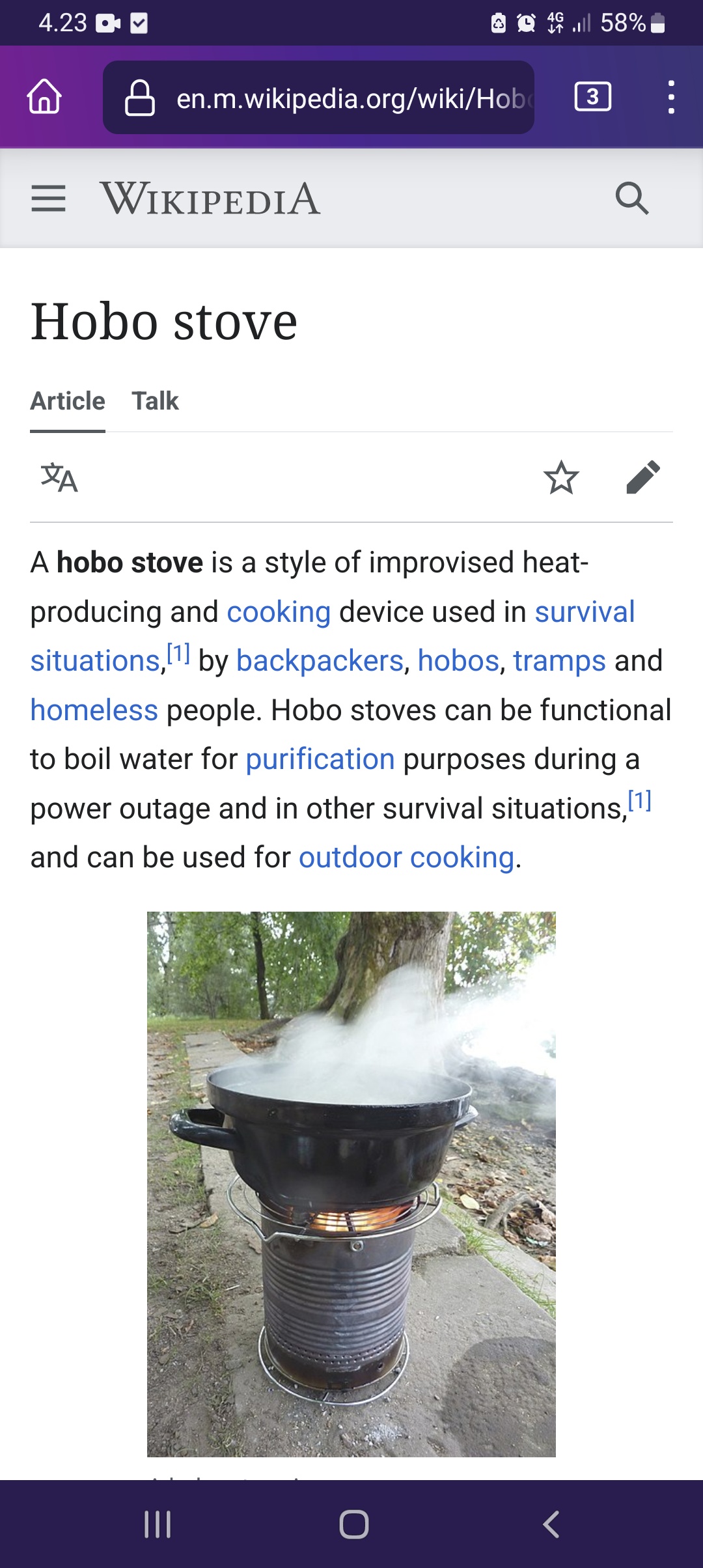The width and height of the screenshot is (703, 1568).
Task: Add this article to watchlist with star
Action: click(561, 477)
